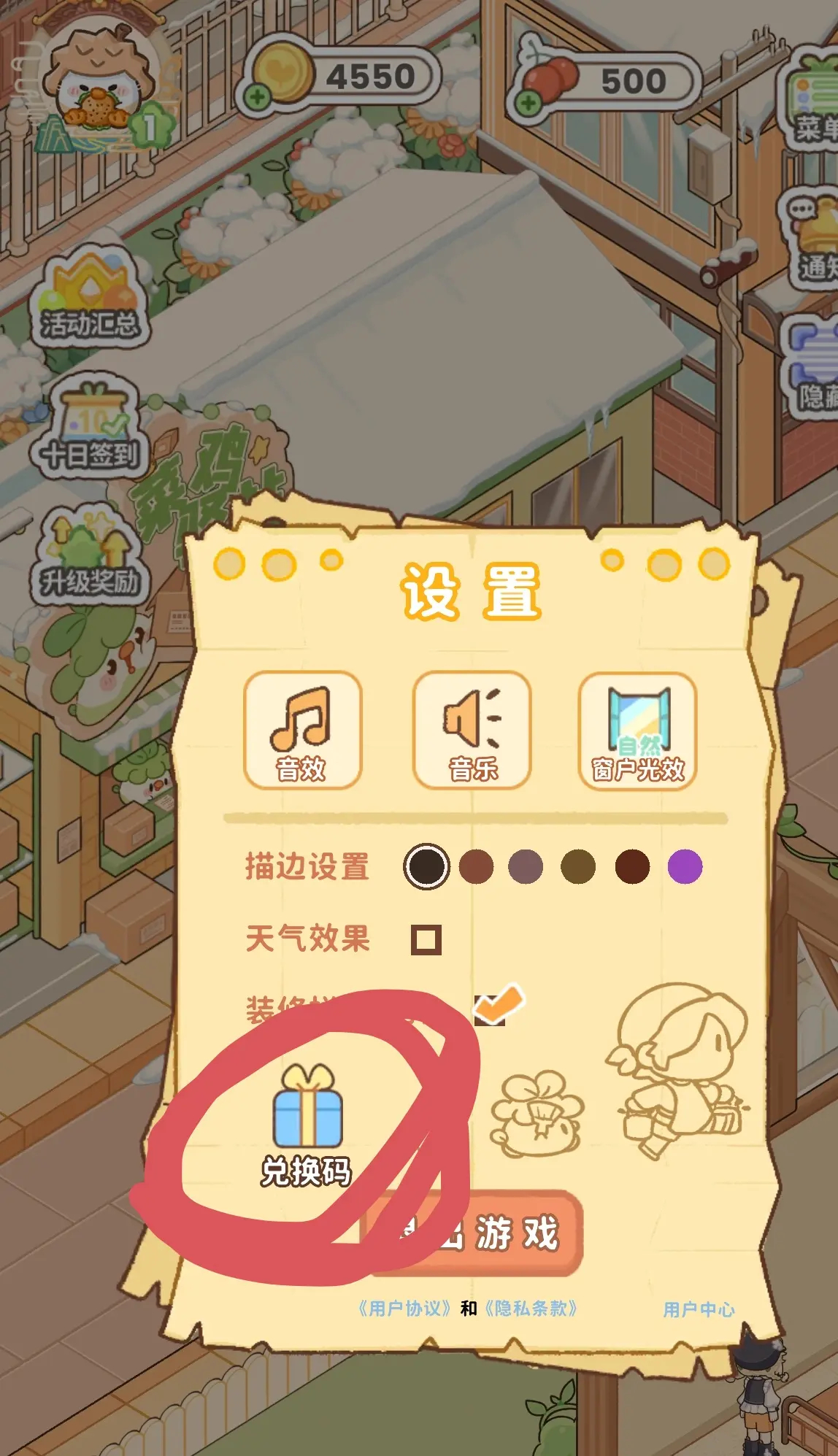
Task: Enable the 天气效果 weather effects checkbox
Action: coord(428,941)
